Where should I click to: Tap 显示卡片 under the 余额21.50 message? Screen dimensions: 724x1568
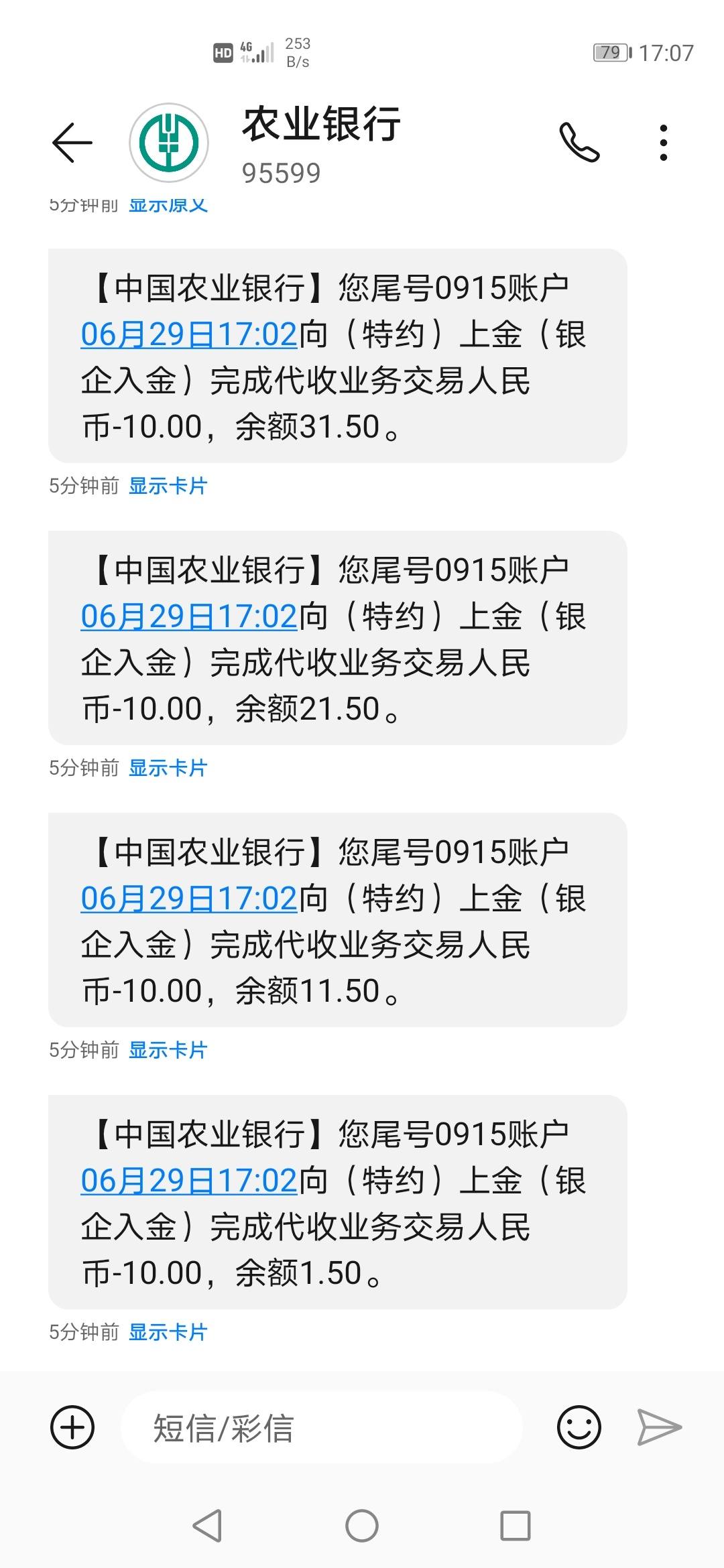tap(168, 768)
